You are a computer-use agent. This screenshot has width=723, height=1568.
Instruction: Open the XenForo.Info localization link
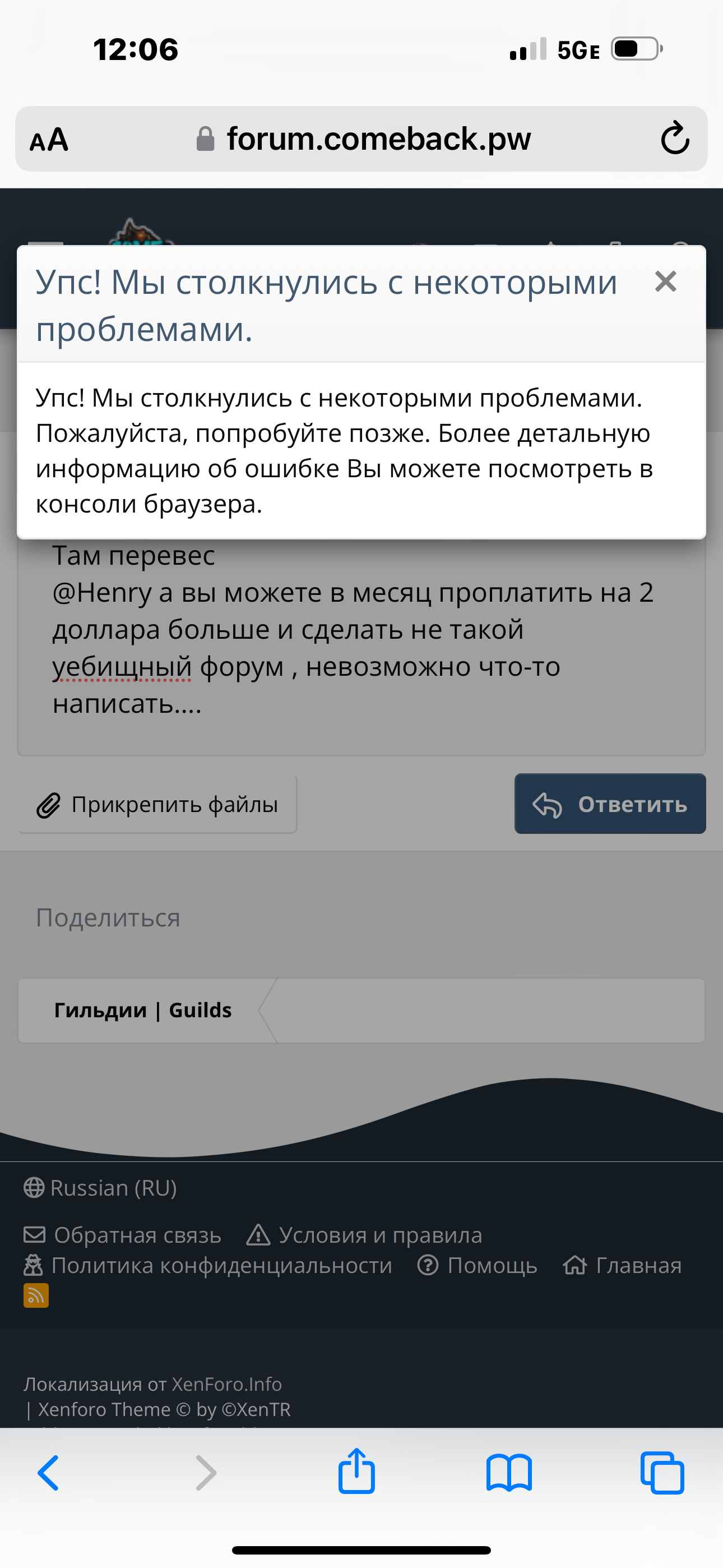(227, 1384)
